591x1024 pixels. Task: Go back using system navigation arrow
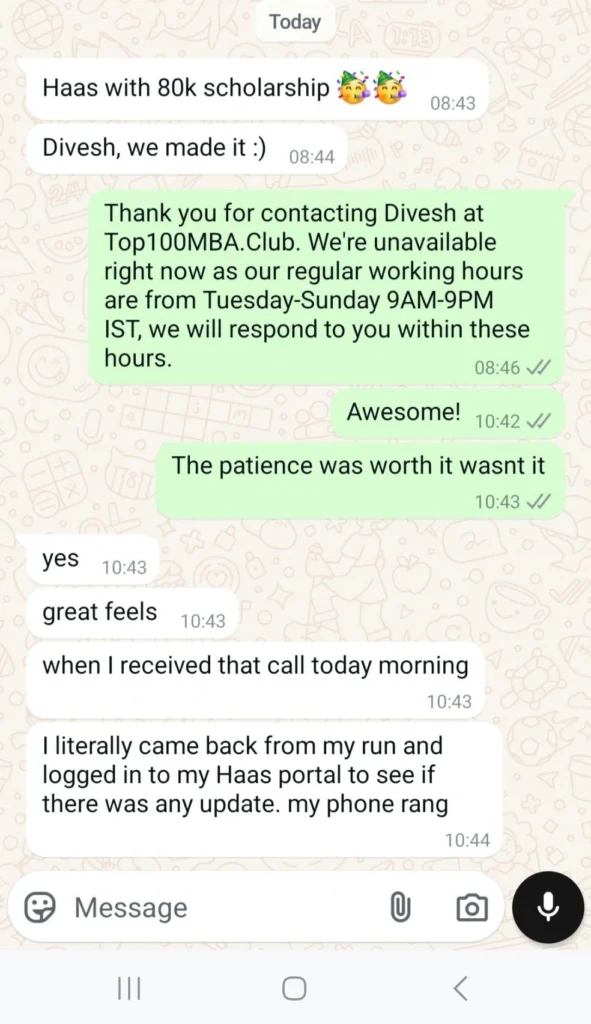point(460,988)
